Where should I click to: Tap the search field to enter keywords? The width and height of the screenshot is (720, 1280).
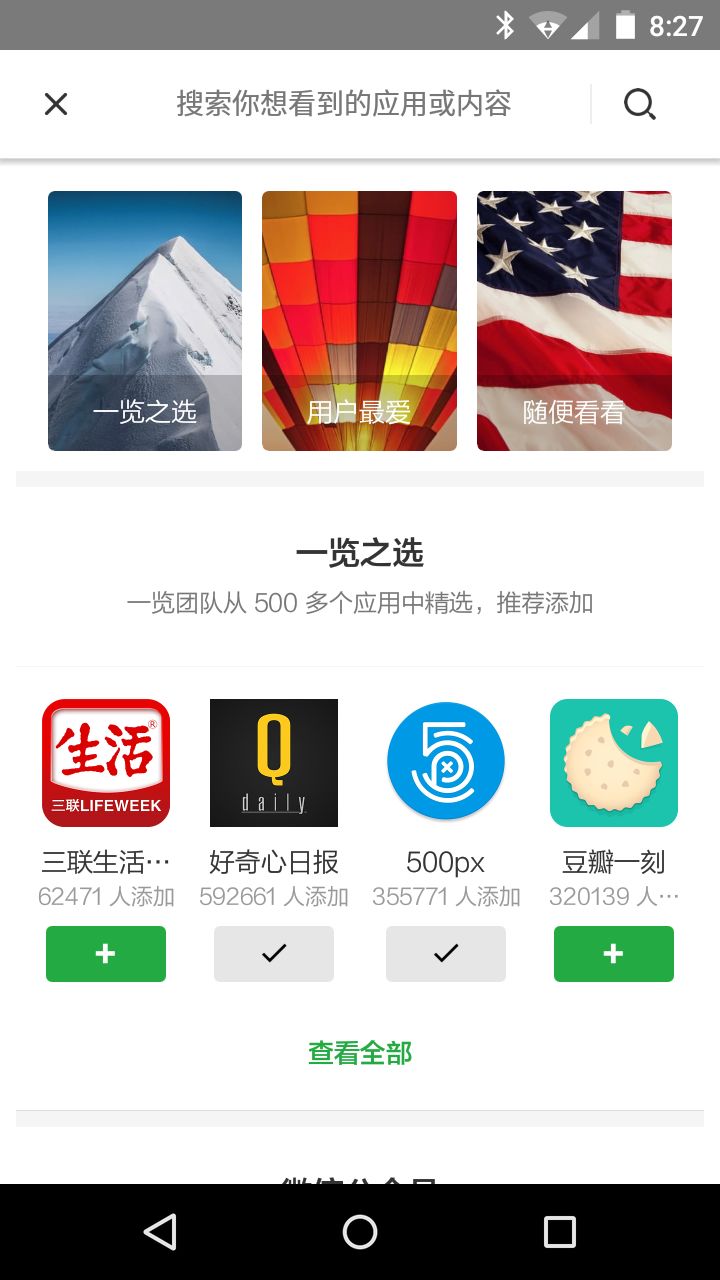pos(343,104)
